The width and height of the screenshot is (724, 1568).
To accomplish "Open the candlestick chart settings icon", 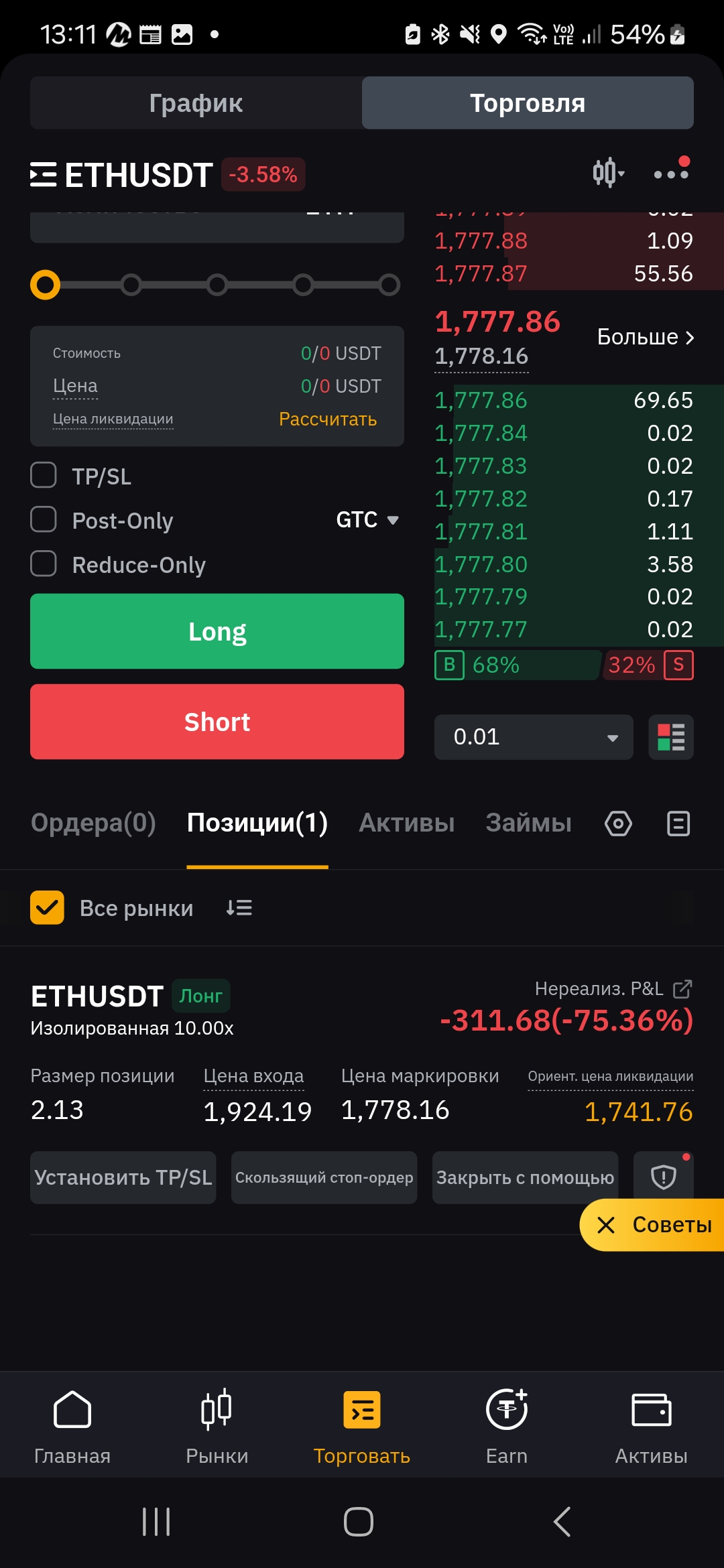I will click(608, 173).
